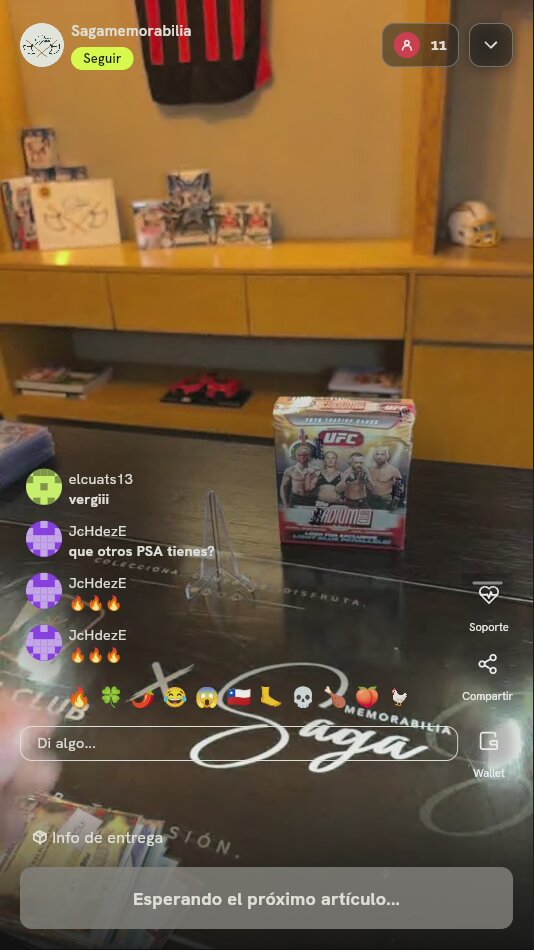This screenshot has width=534, height=950.
Task: Type in the "Di algo..." chat field
Action: coord(239,743)
